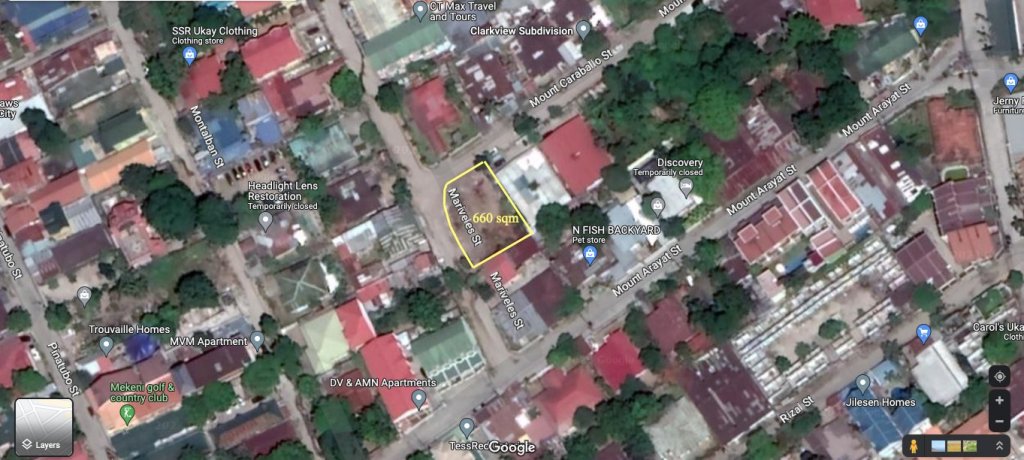The height and width of the screenshot is (460, 1024).
Task: Open the Discovery place marker
Action: 686,186
